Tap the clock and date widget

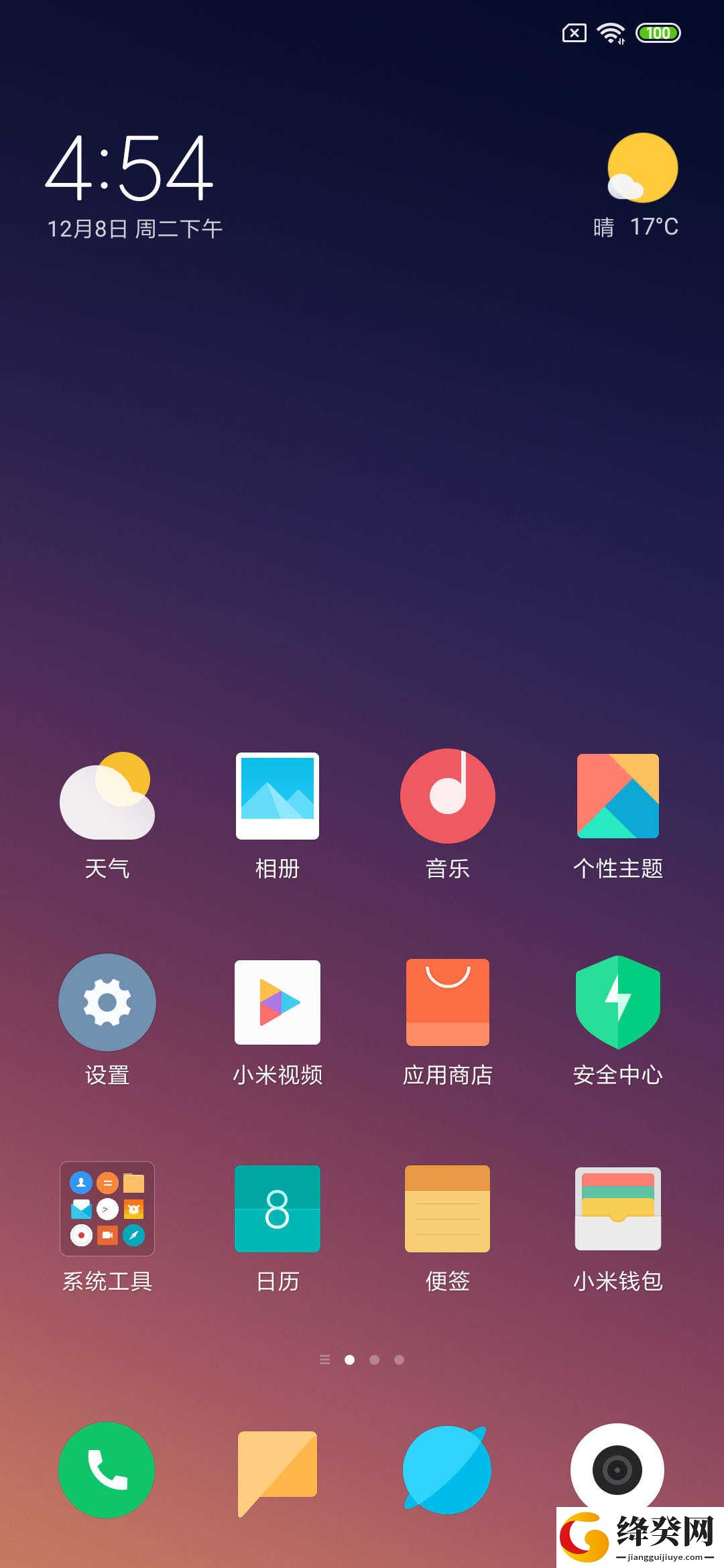pos(134,186)
